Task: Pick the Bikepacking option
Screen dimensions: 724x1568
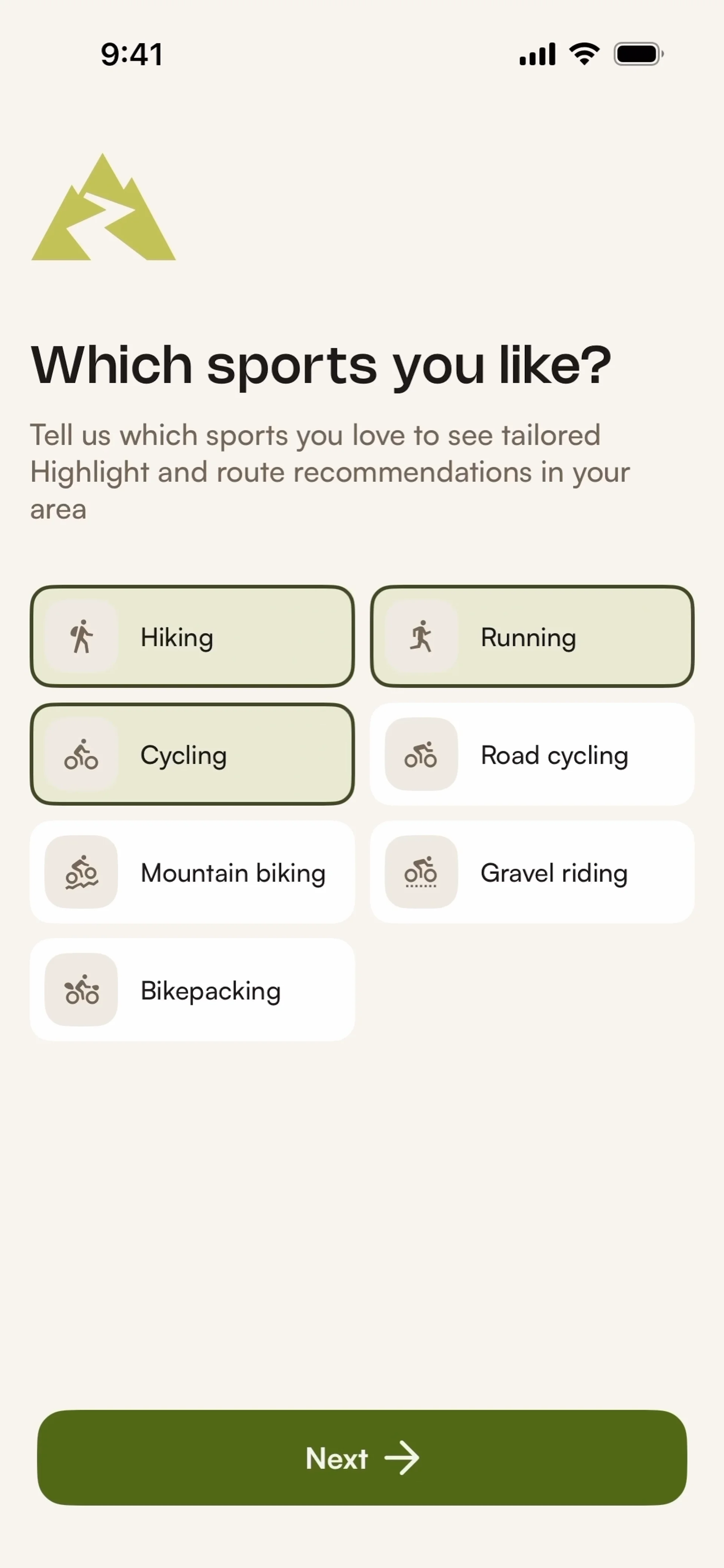Action: point(192,990)
